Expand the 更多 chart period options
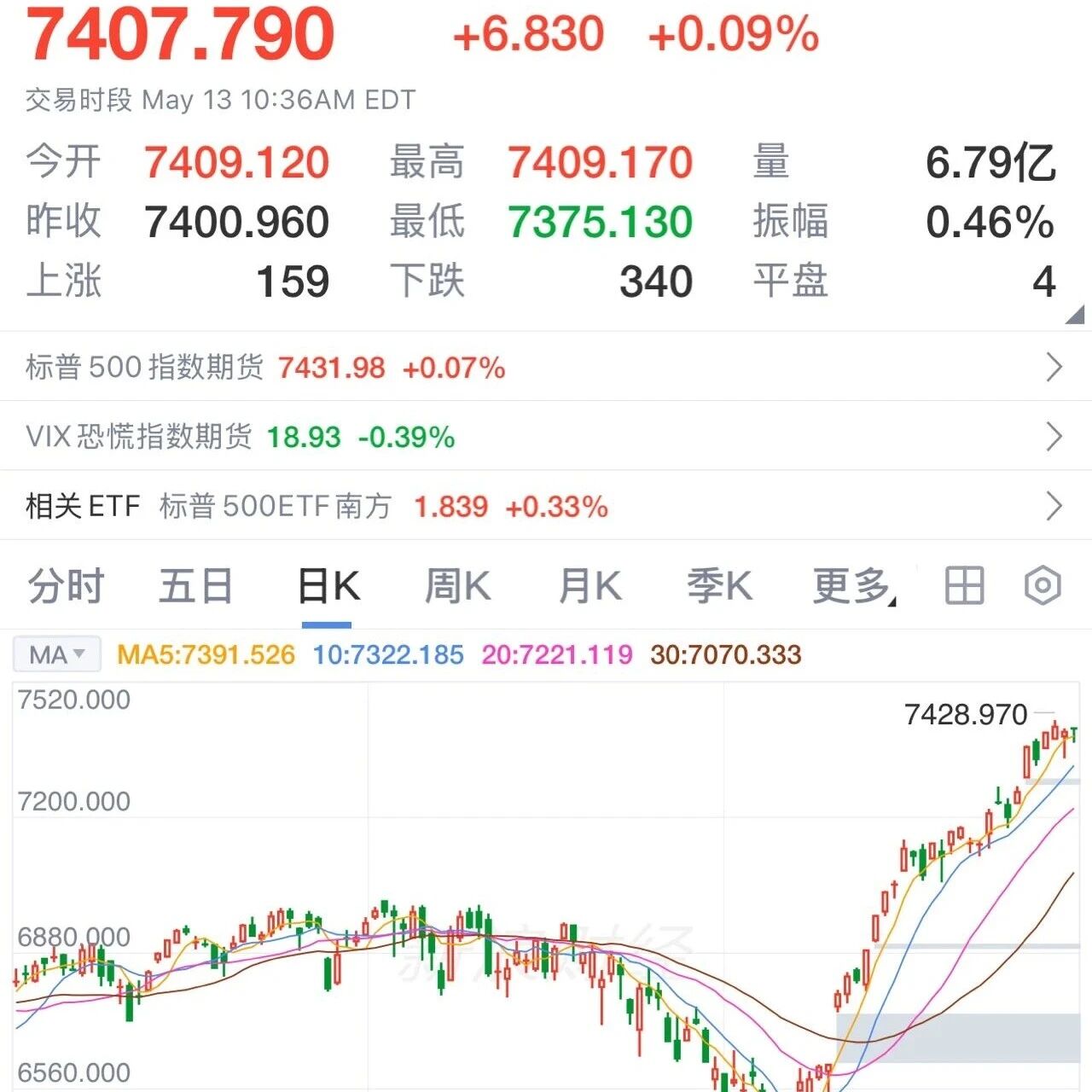 [854, 586]
